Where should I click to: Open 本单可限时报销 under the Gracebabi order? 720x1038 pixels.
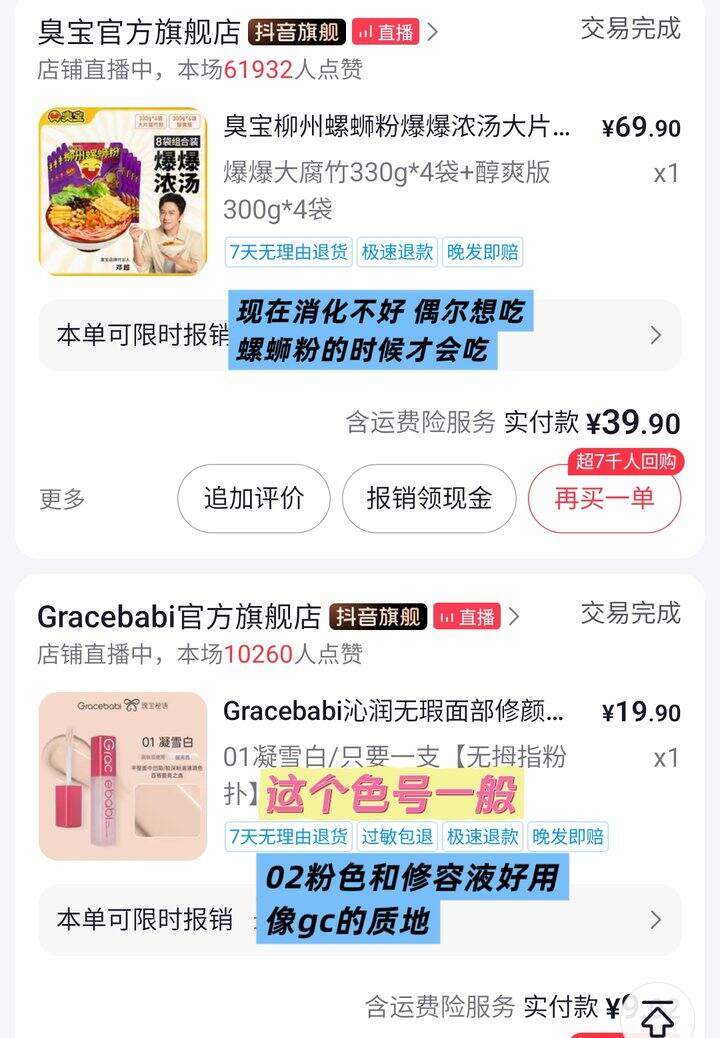(x=655, y=920)
